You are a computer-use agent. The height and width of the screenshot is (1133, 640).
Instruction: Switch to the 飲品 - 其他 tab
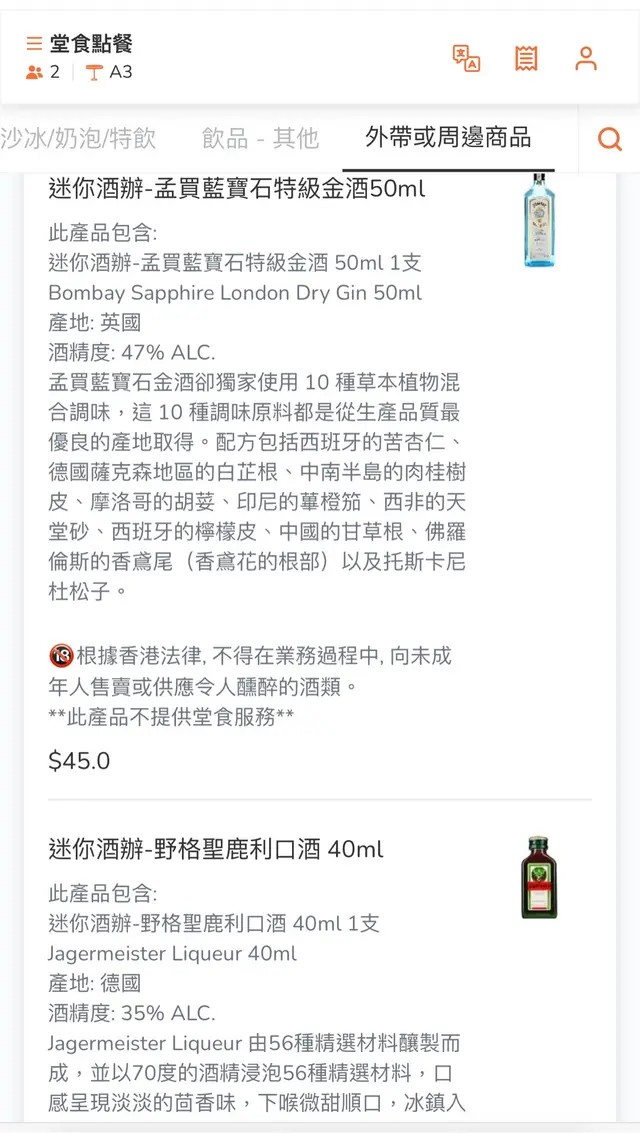[260, 138]
